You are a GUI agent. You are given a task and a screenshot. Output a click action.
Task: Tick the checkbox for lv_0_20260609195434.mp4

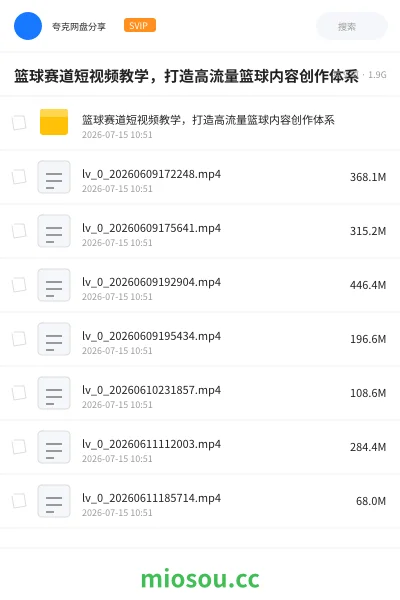(19, 339)
